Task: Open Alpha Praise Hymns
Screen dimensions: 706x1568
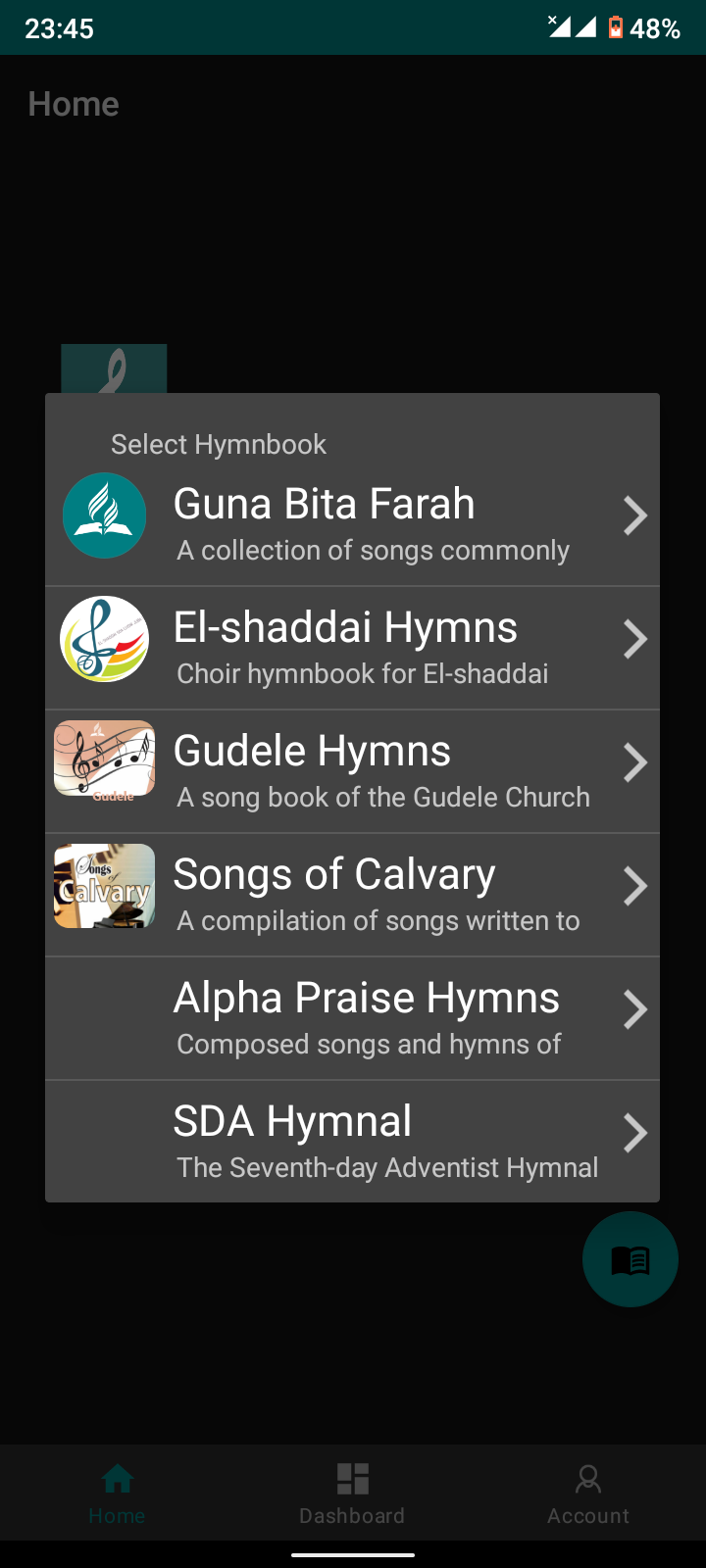Action: 352,1018
